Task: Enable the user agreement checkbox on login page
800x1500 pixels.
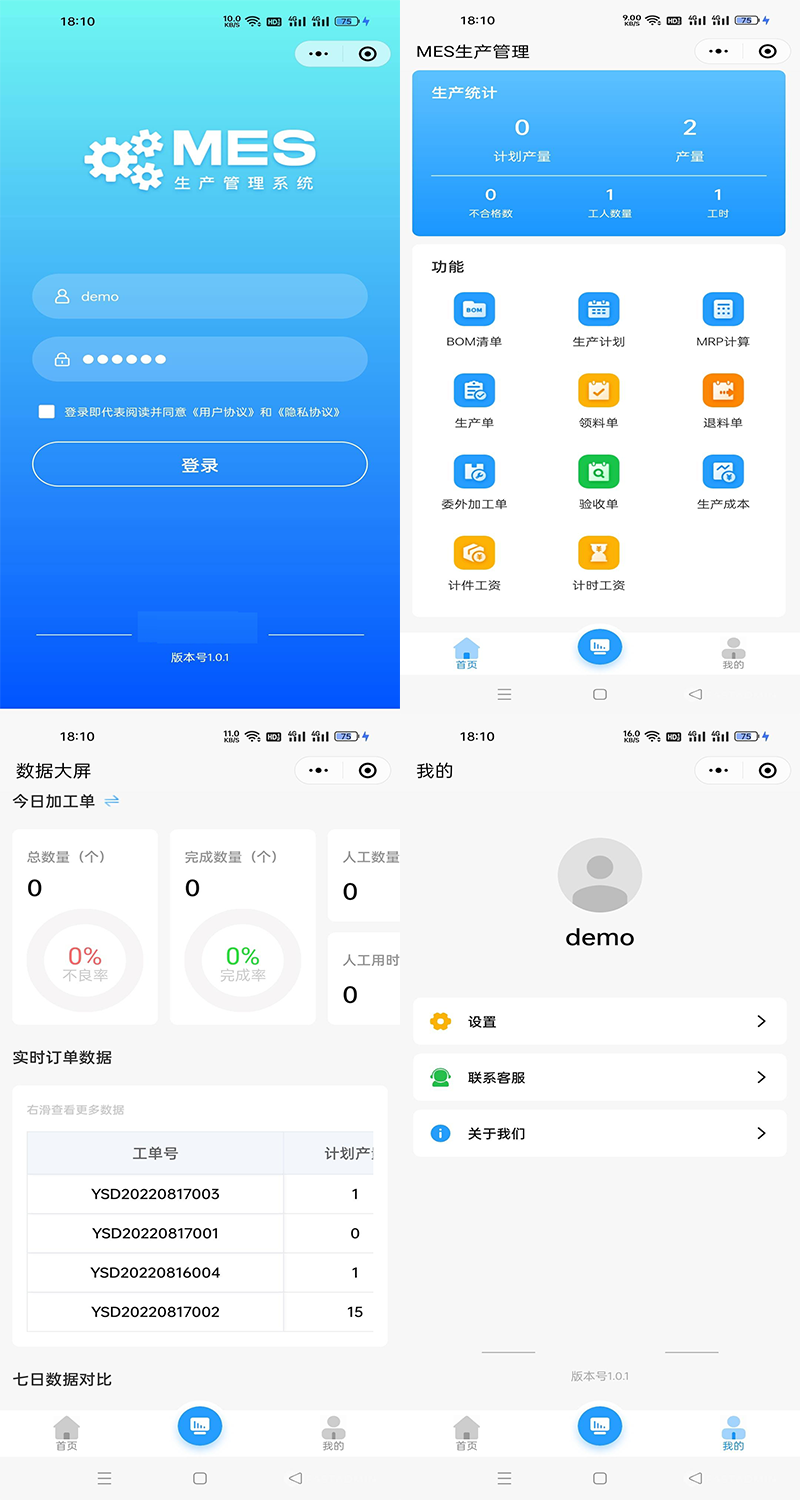Action: [x=46, y=411]
